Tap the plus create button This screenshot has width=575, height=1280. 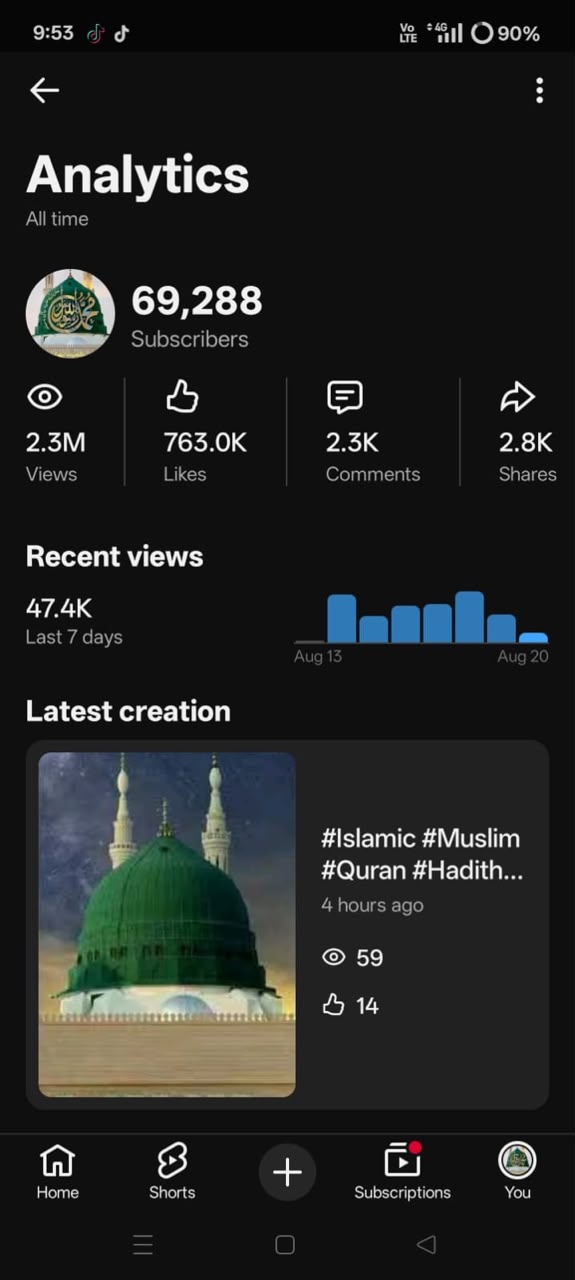pos(287,1172)
